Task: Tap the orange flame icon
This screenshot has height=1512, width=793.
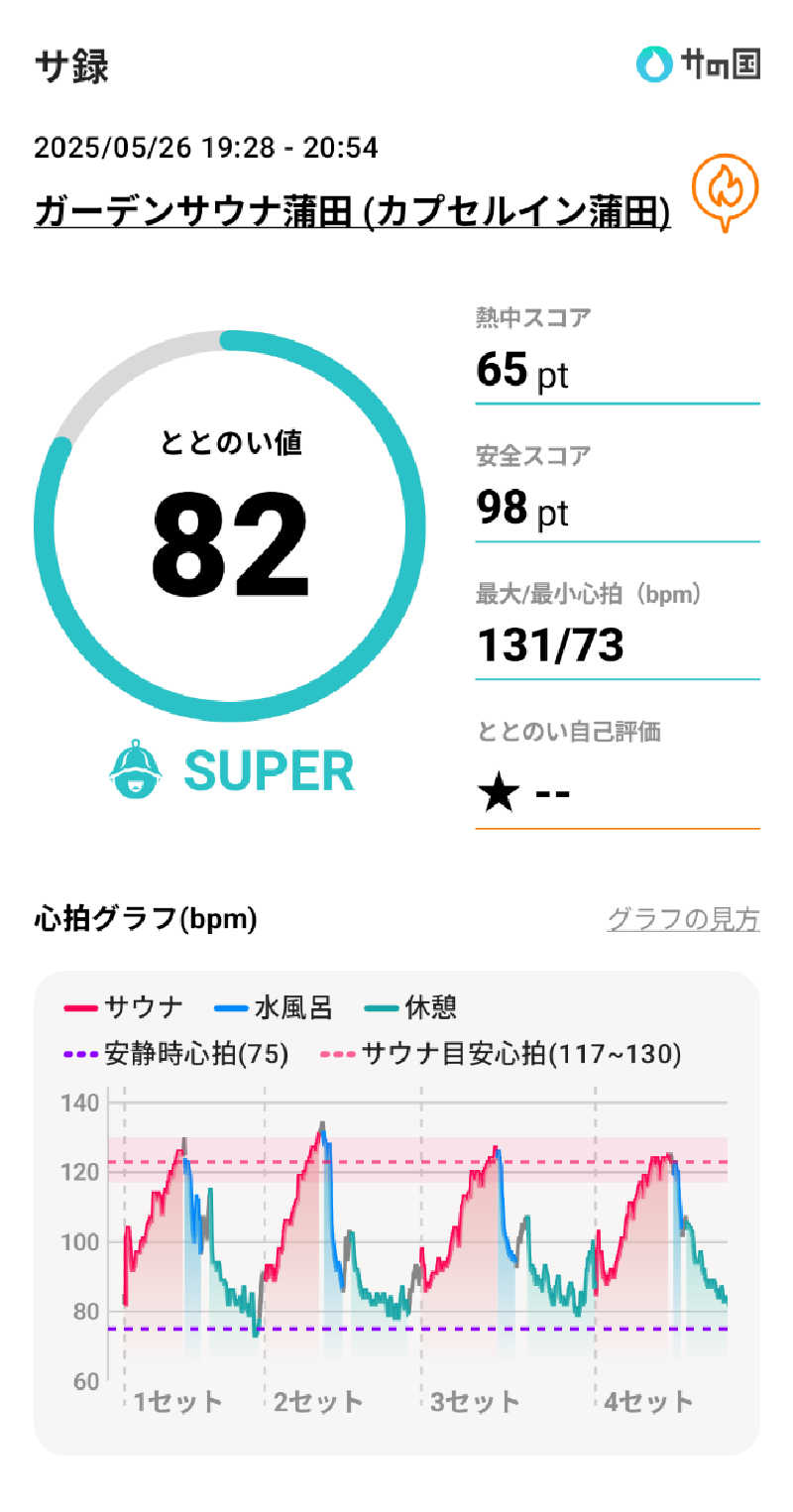Action: coord(725,190)
